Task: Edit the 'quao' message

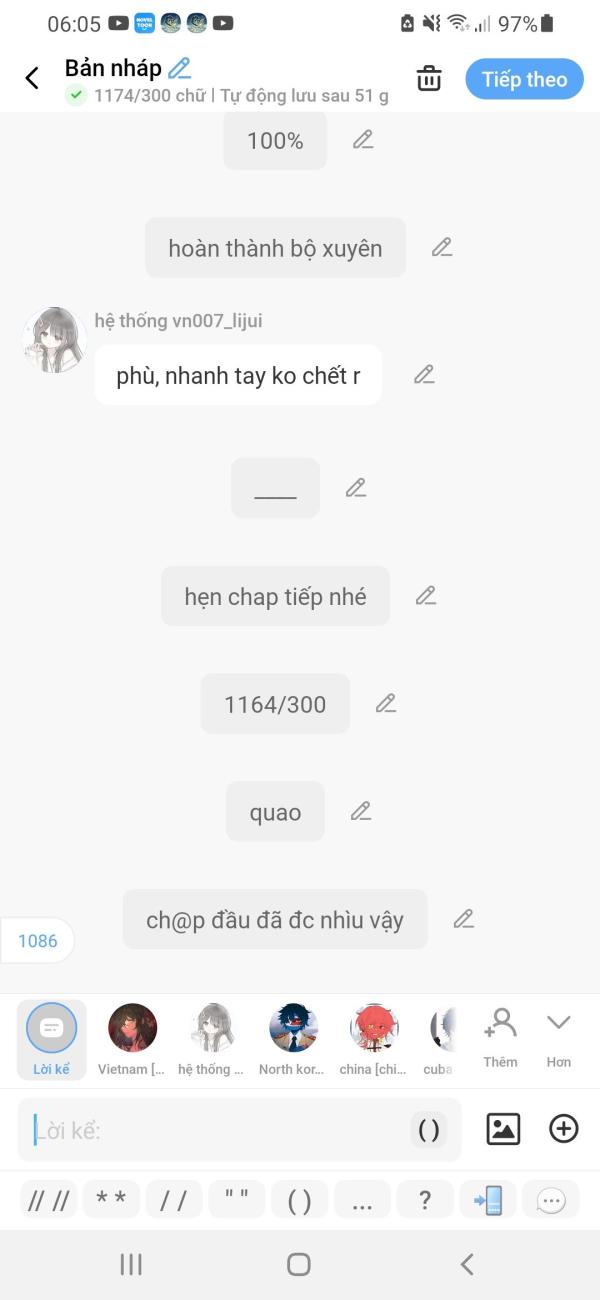Action: [x=361, y=811]
